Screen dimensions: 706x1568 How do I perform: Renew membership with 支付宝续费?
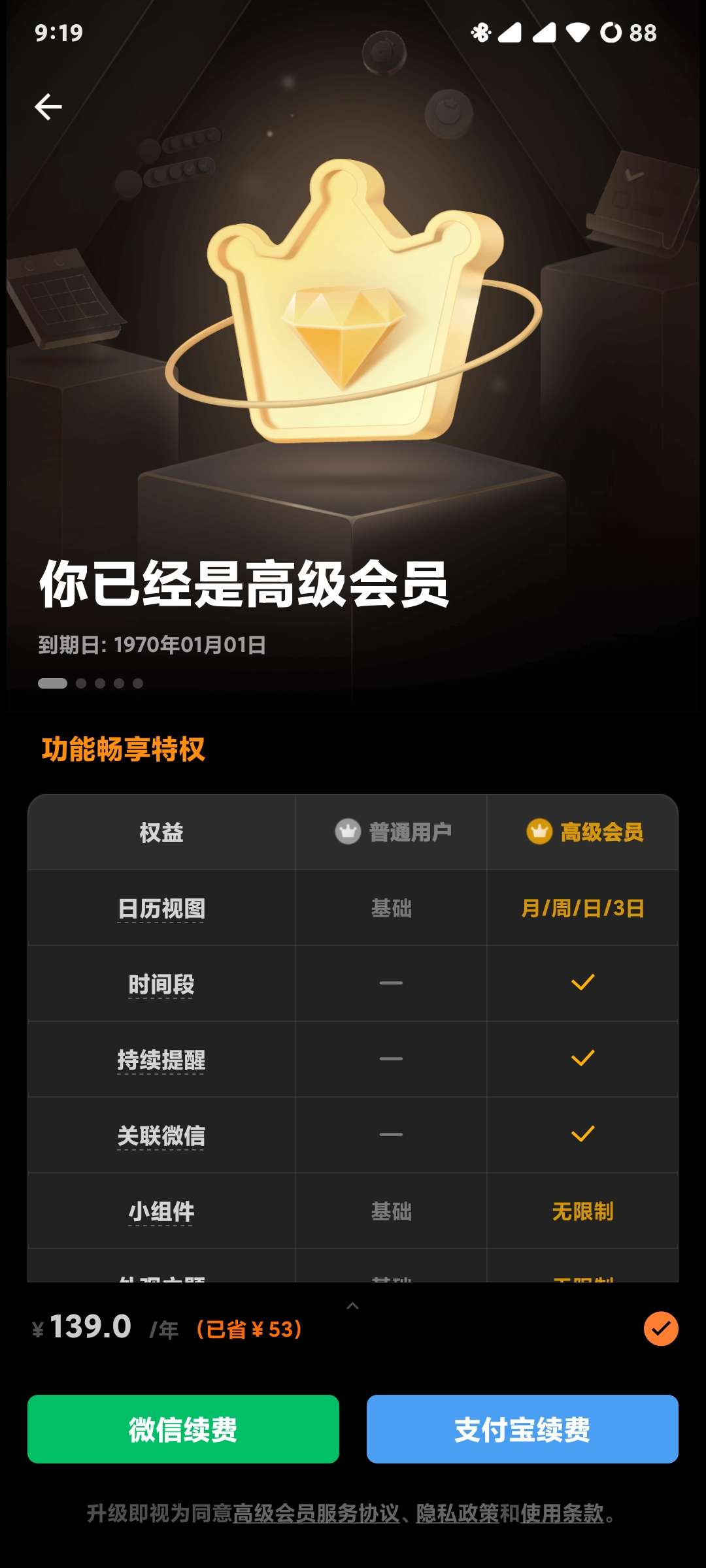click(522, 1429)
